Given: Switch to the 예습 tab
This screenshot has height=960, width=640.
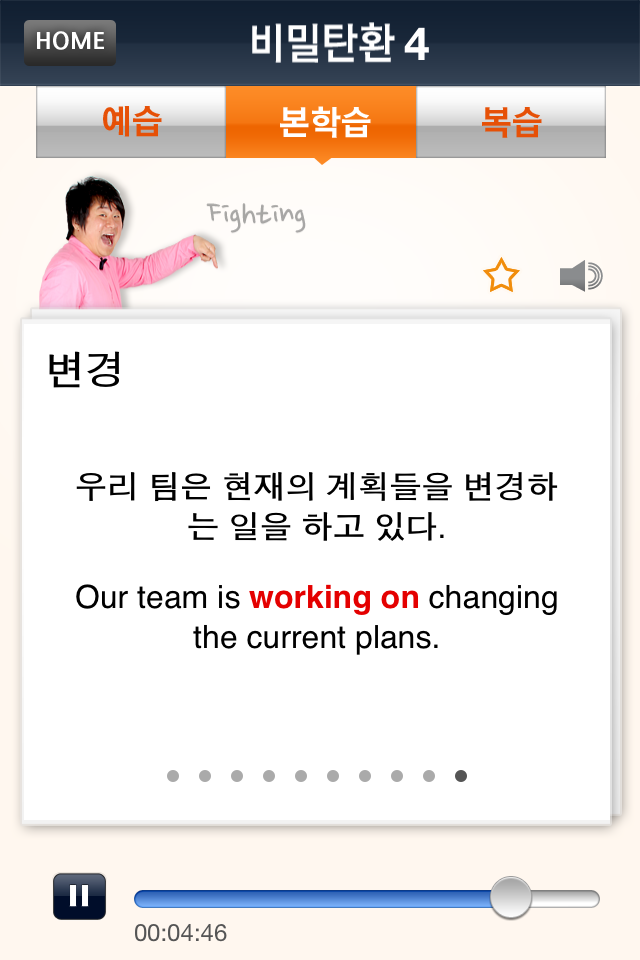Looking at the screenshot, I should (131, 122).
